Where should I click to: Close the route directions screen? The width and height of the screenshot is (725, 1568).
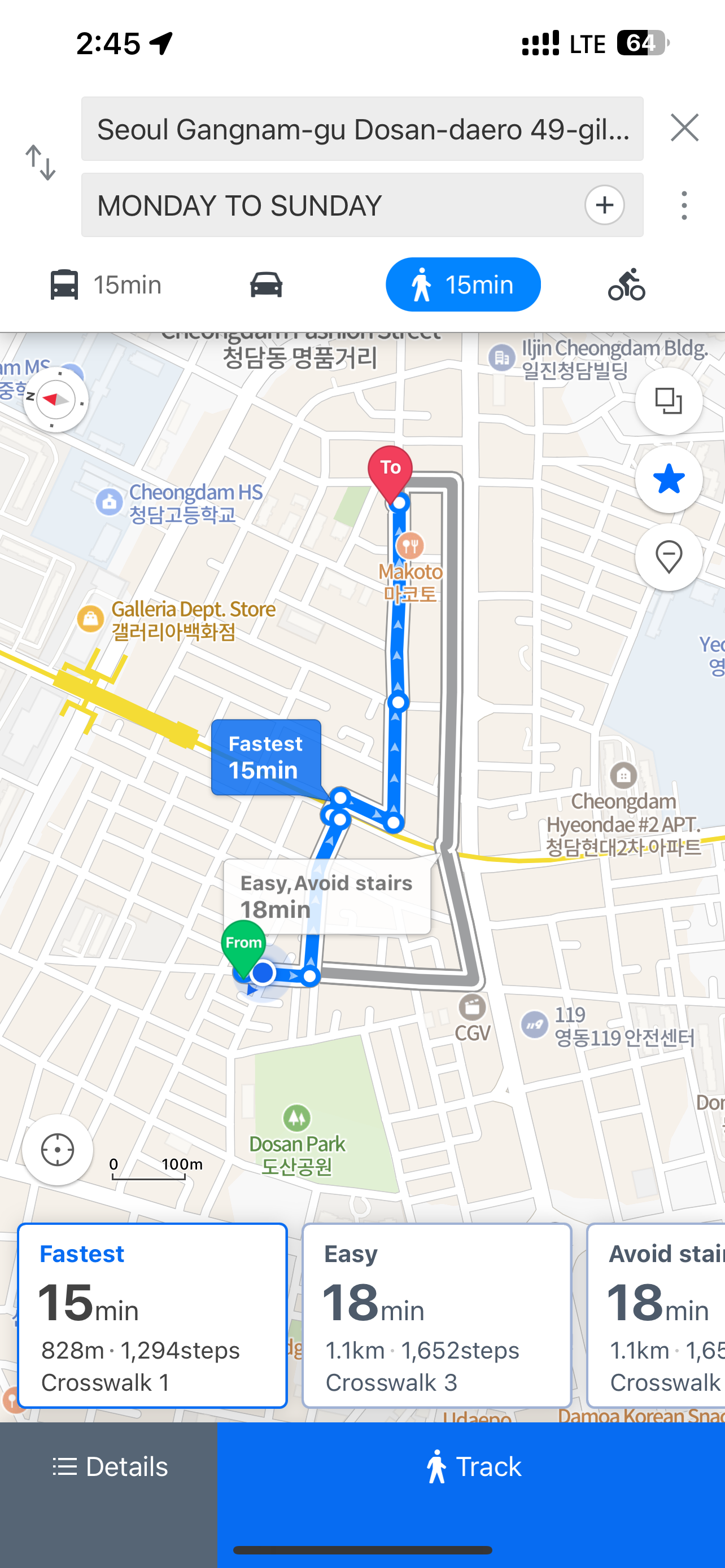point(684,128)
